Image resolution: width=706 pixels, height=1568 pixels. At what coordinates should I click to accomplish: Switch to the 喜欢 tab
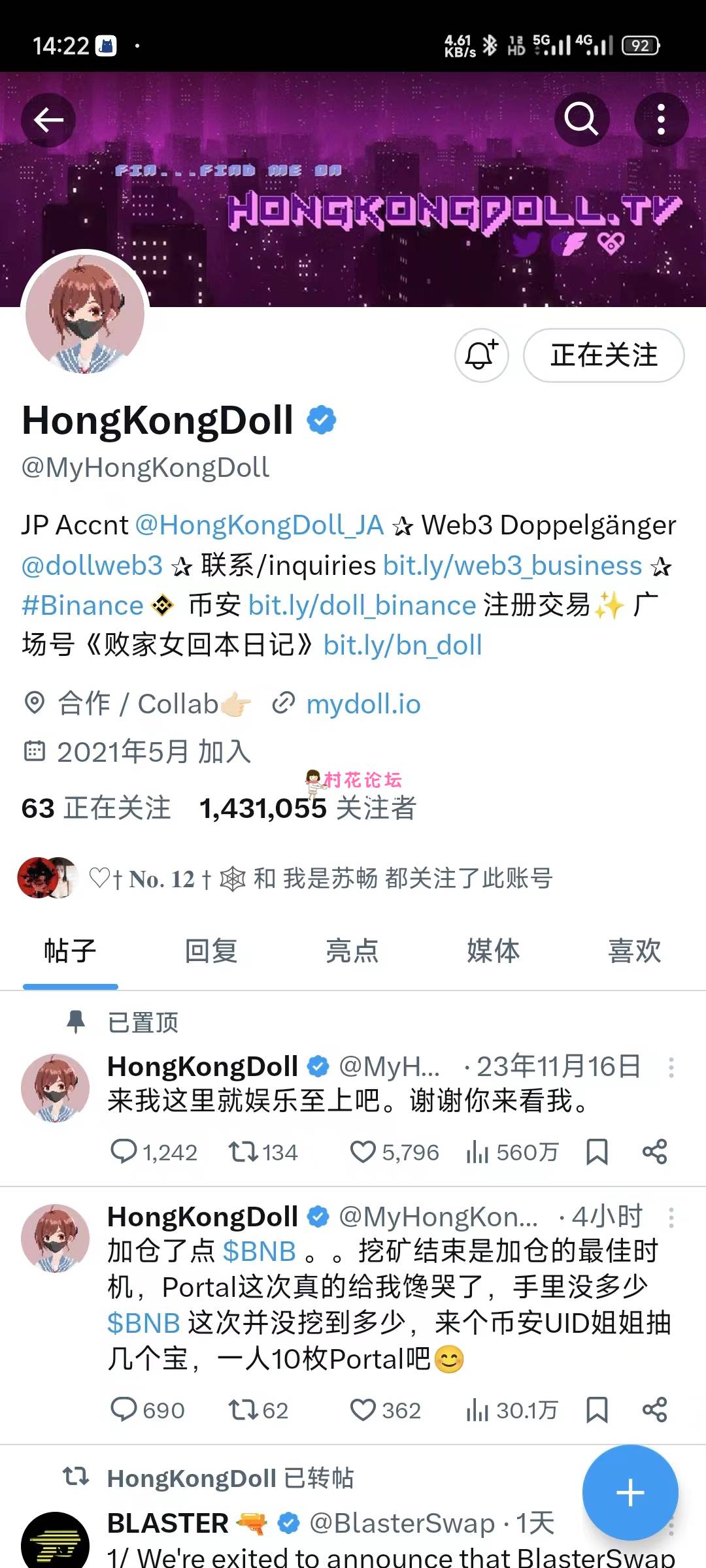point(634,951)
